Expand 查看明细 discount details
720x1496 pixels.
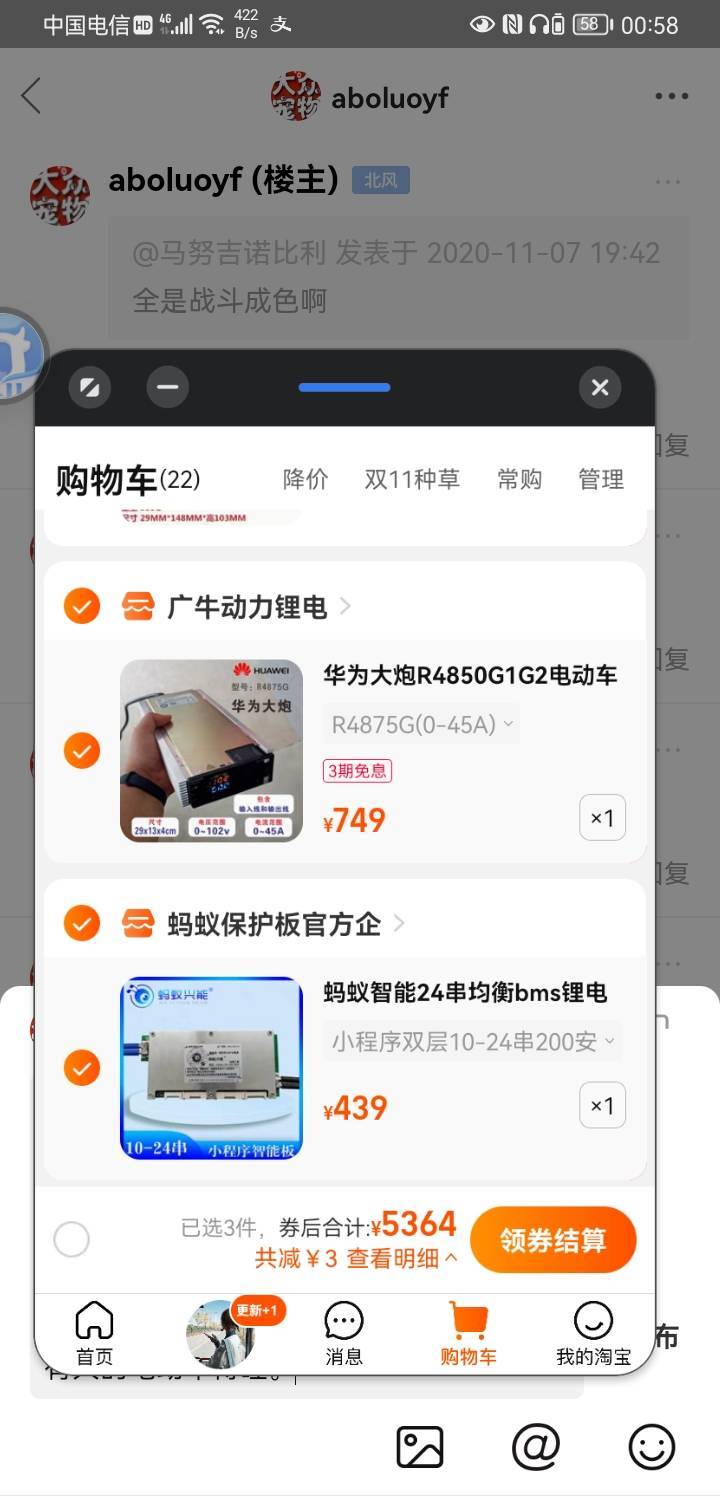[402, 1258]
